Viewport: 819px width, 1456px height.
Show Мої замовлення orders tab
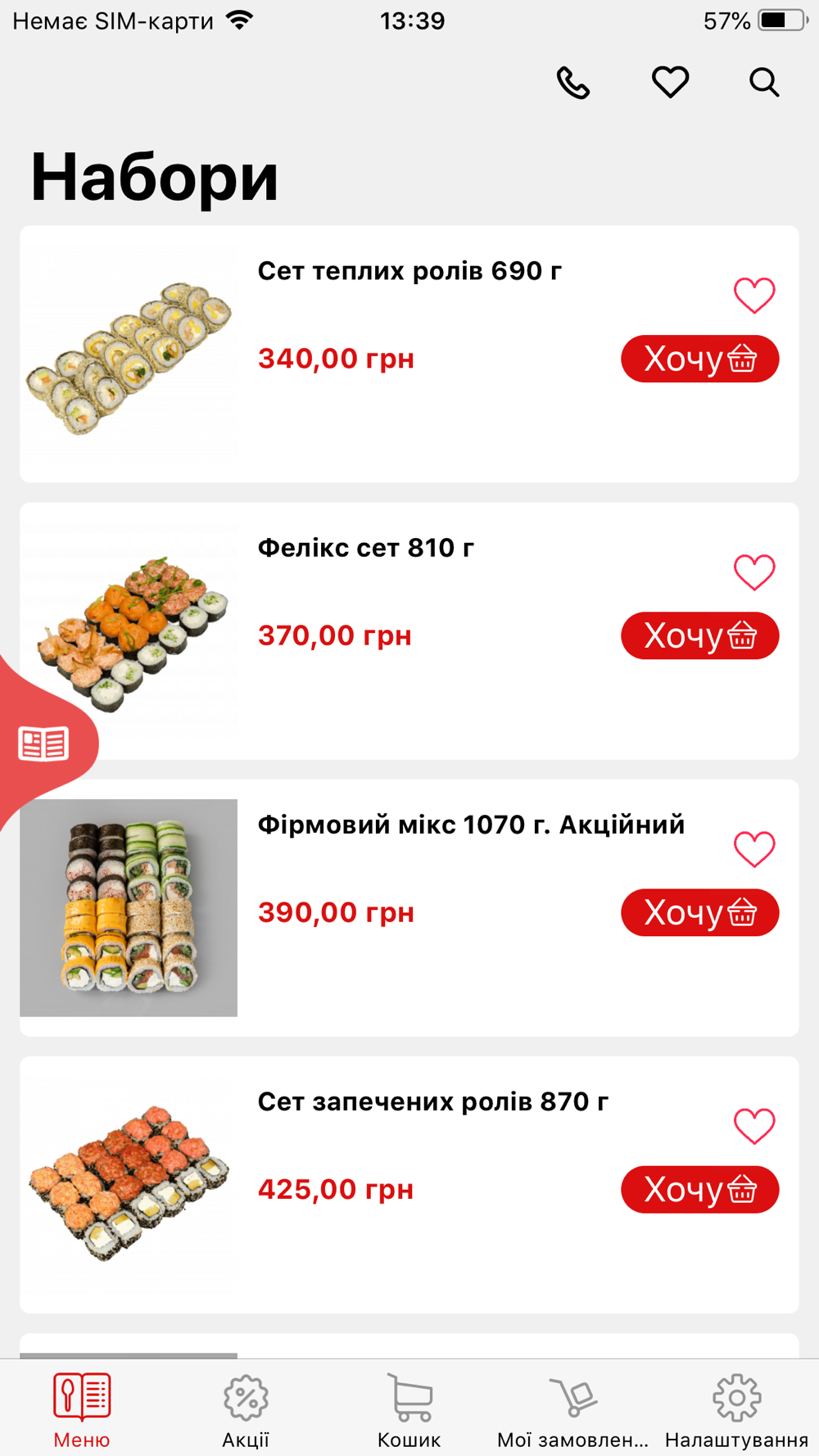click(572, 1410)
